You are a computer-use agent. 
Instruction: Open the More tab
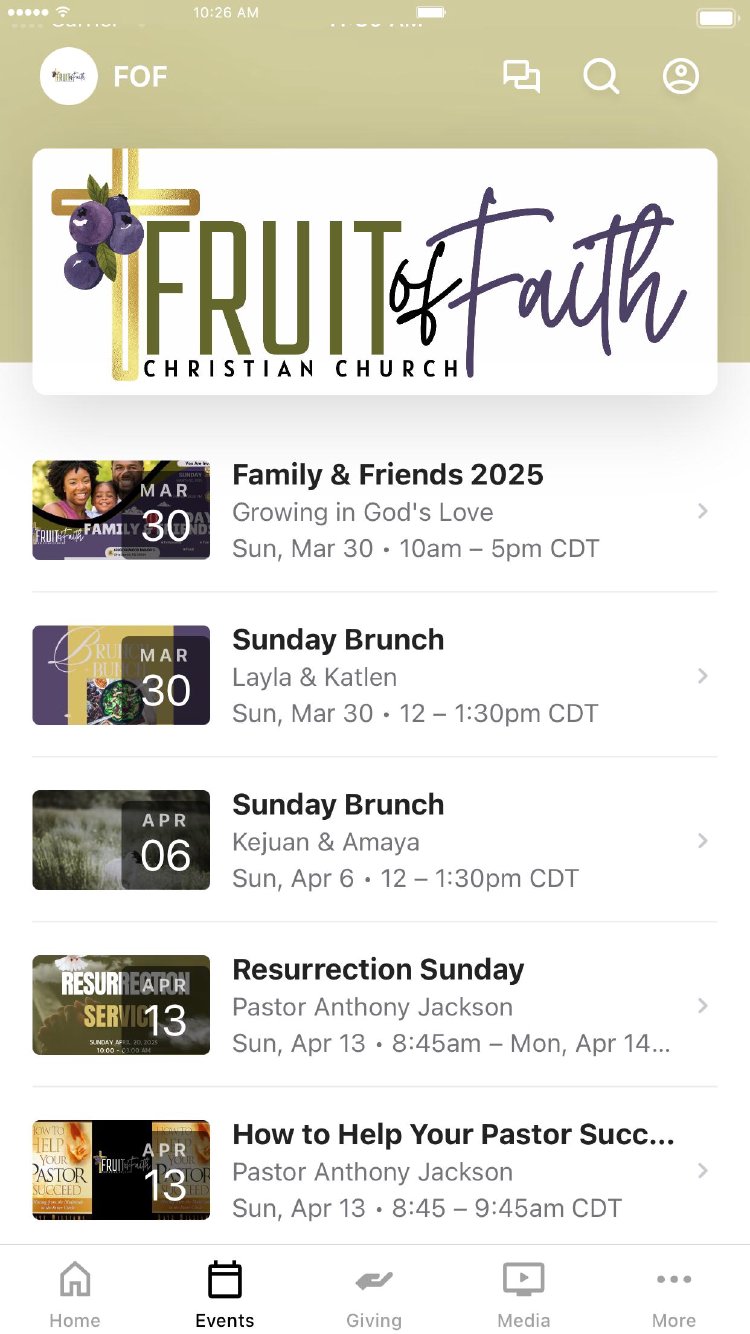[x=674, y=1294]
